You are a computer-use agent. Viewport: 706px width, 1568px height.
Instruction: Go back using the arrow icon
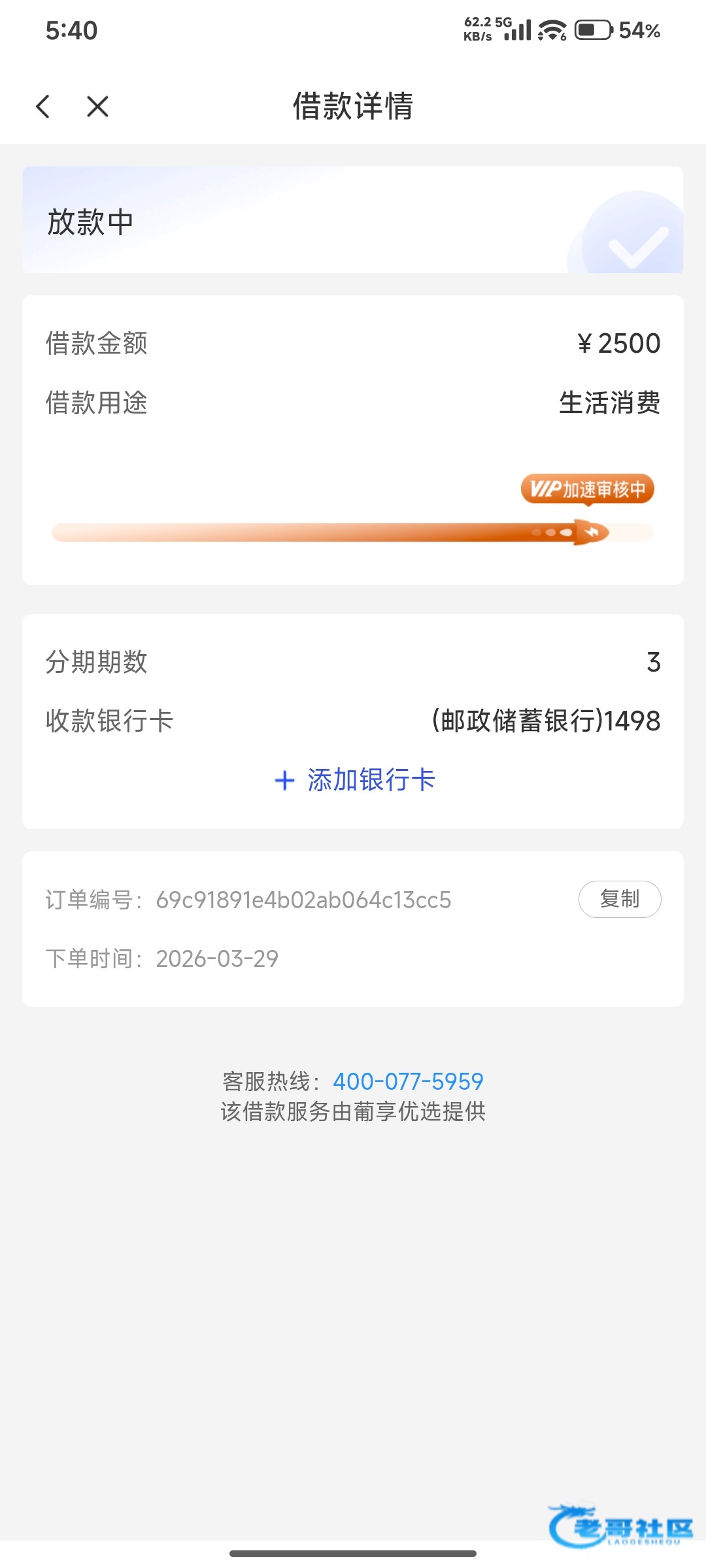[x=43, y=106]
